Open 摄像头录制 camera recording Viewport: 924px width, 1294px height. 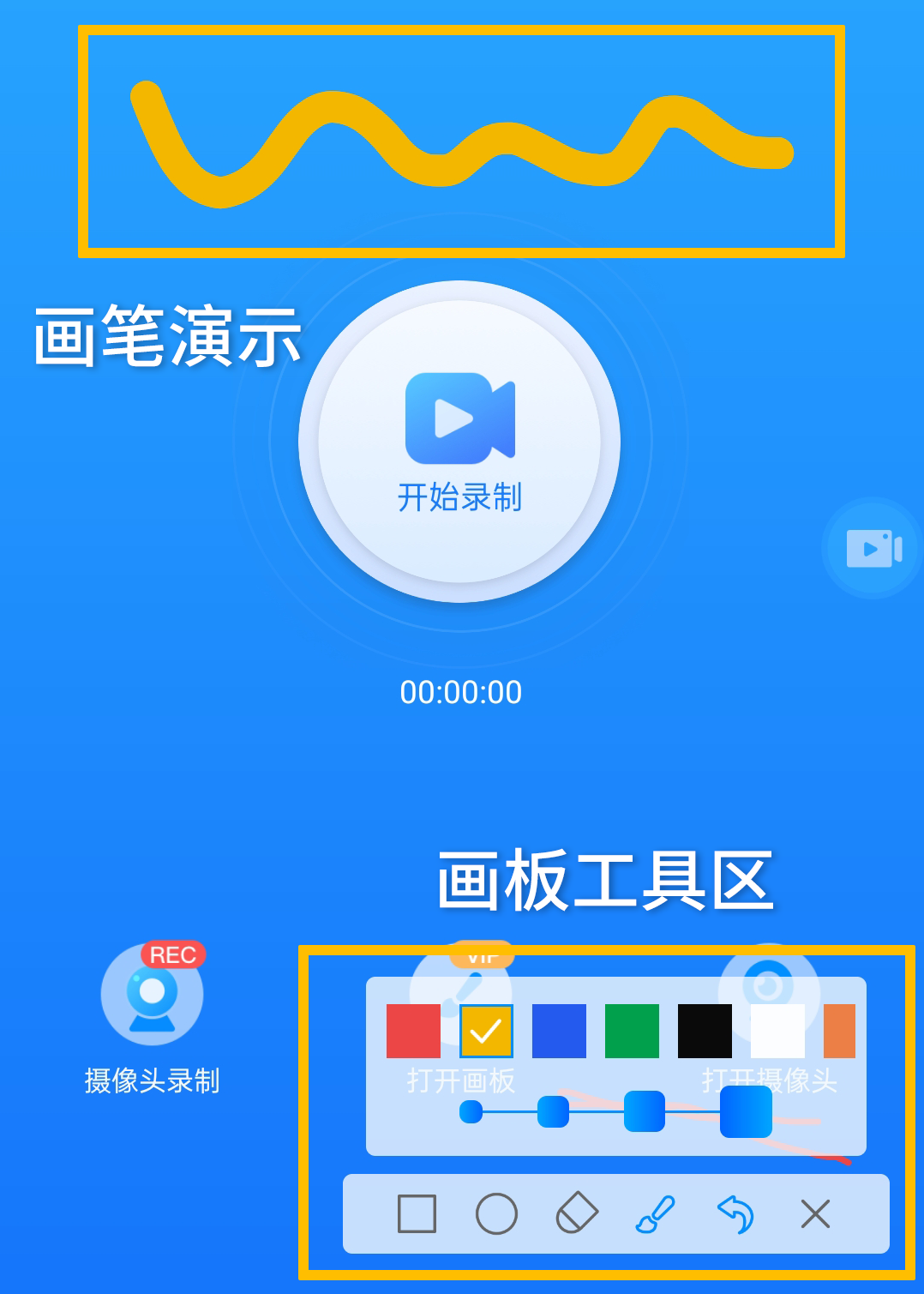(x=153, y=995)
